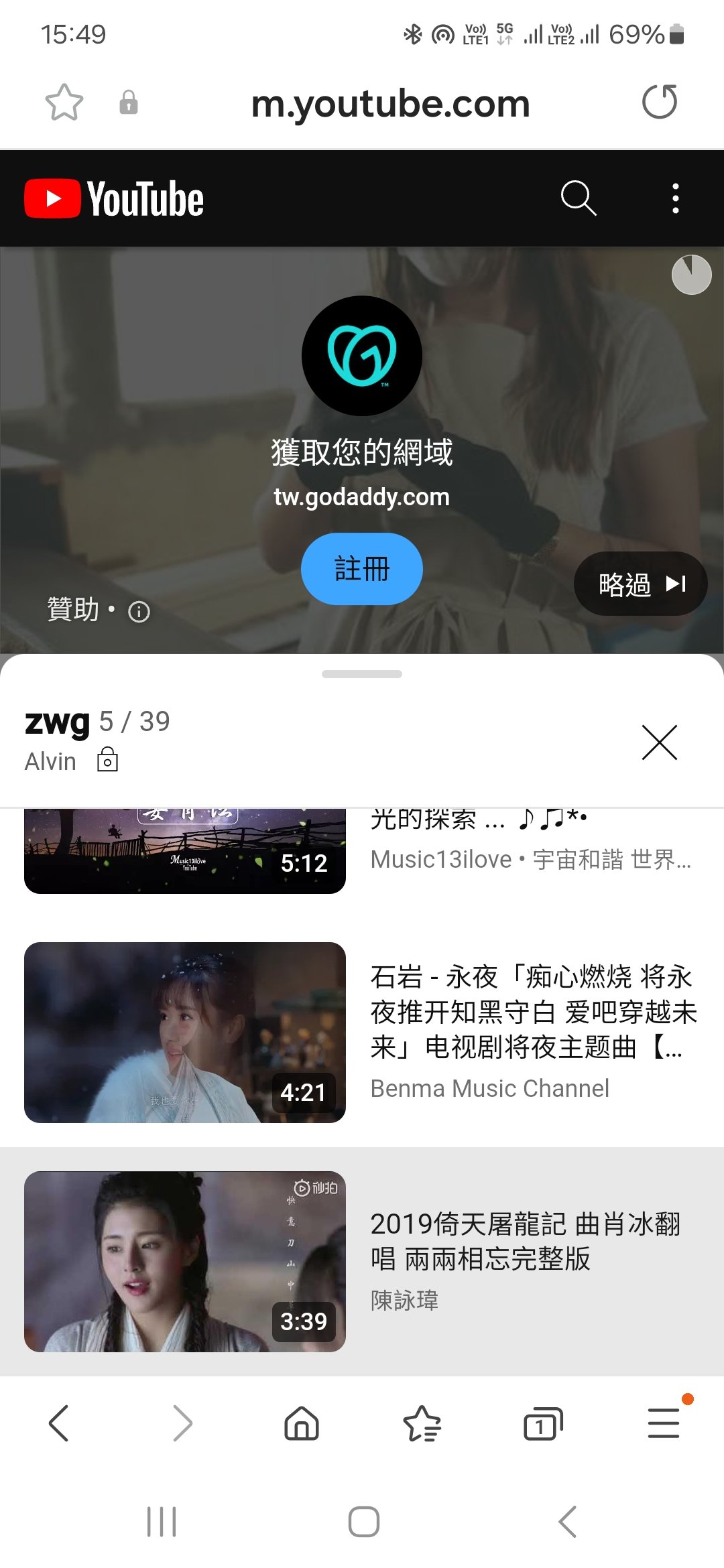
Task: Open the YouTube three-dot options menu
Action: tap(674, 196)
